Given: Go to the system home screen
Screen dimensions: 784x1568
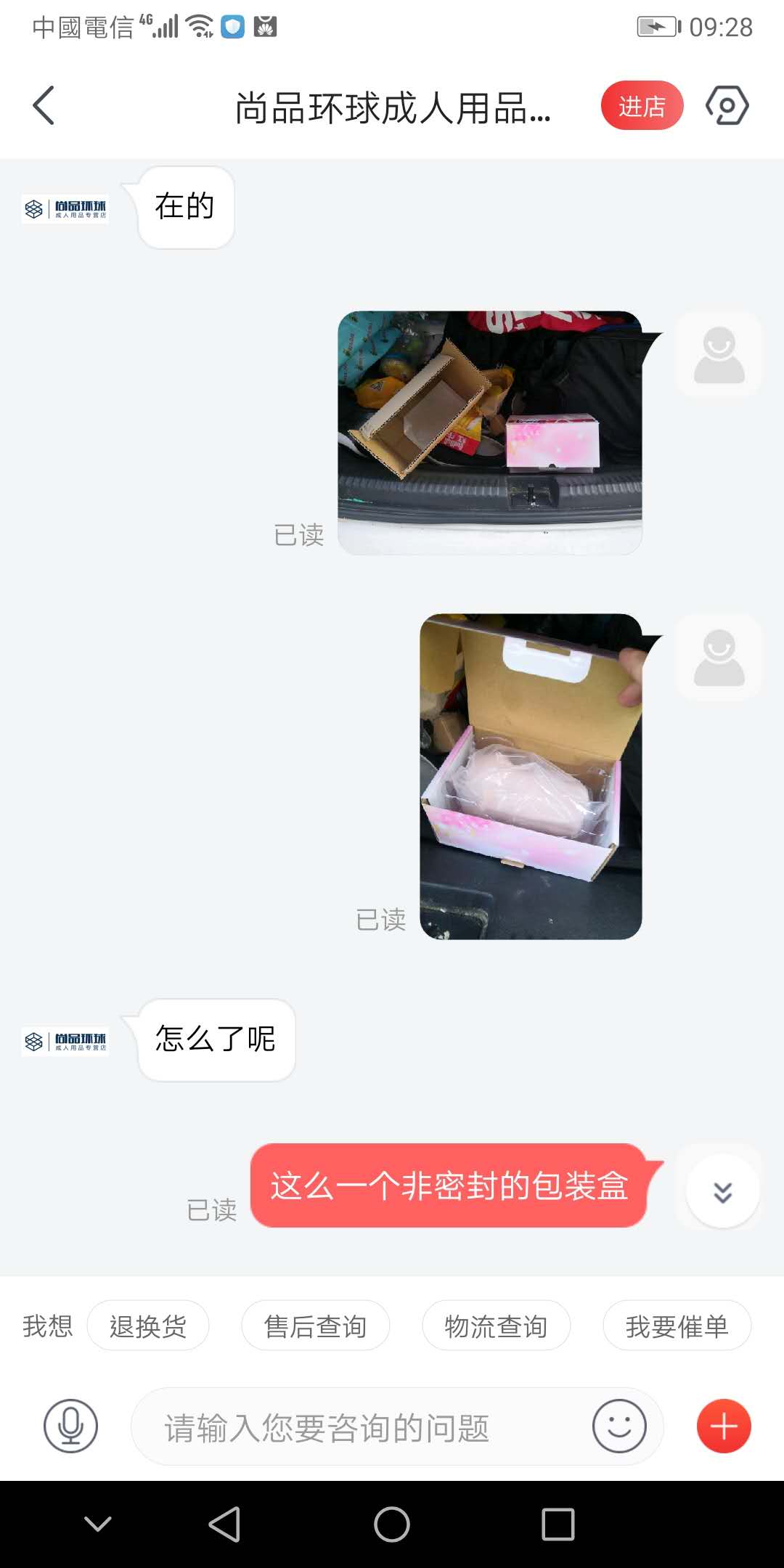Looking at the screenshot, I should click(x=392, y=1524).
